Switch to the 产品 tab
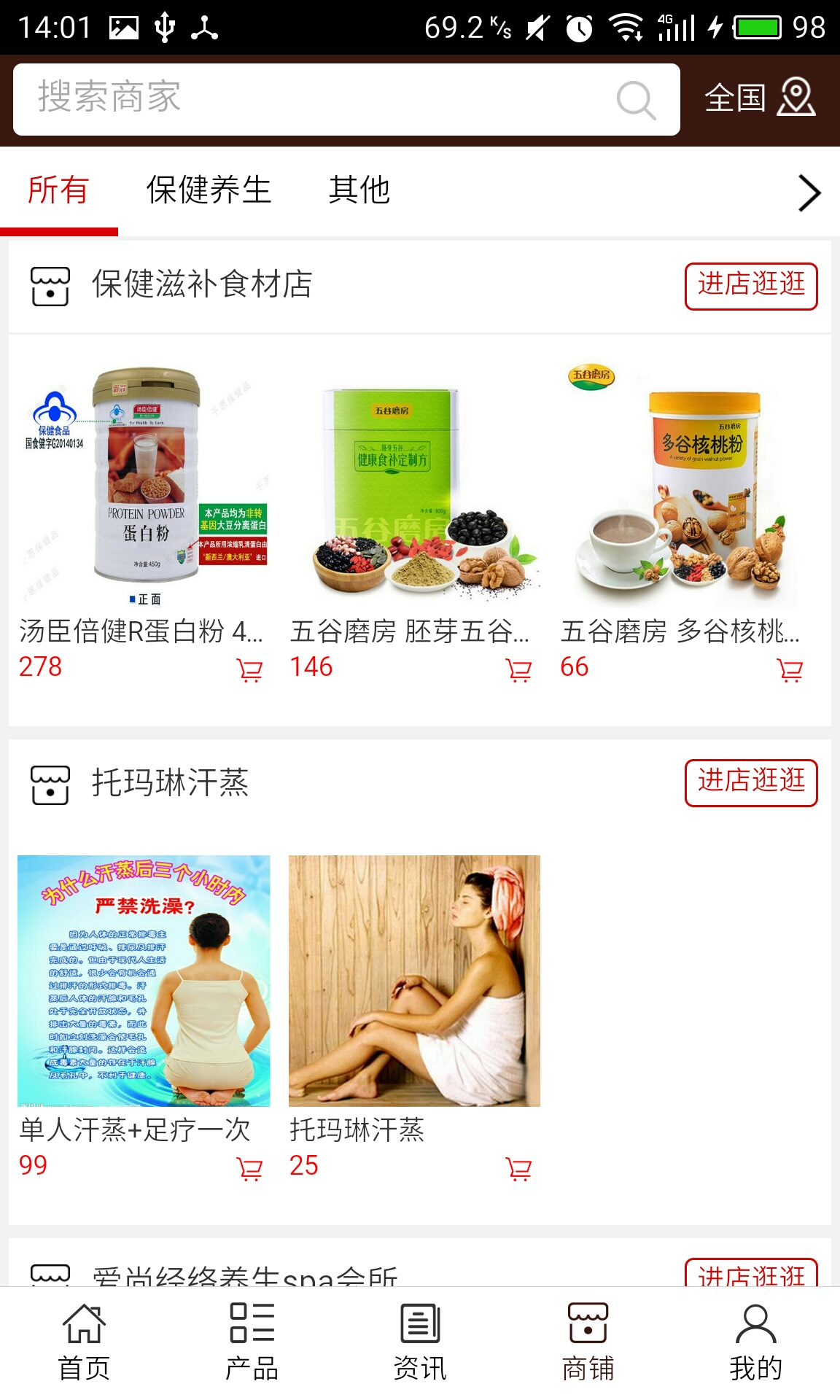Screen dimensions: 840x1400 [252, 1342]
